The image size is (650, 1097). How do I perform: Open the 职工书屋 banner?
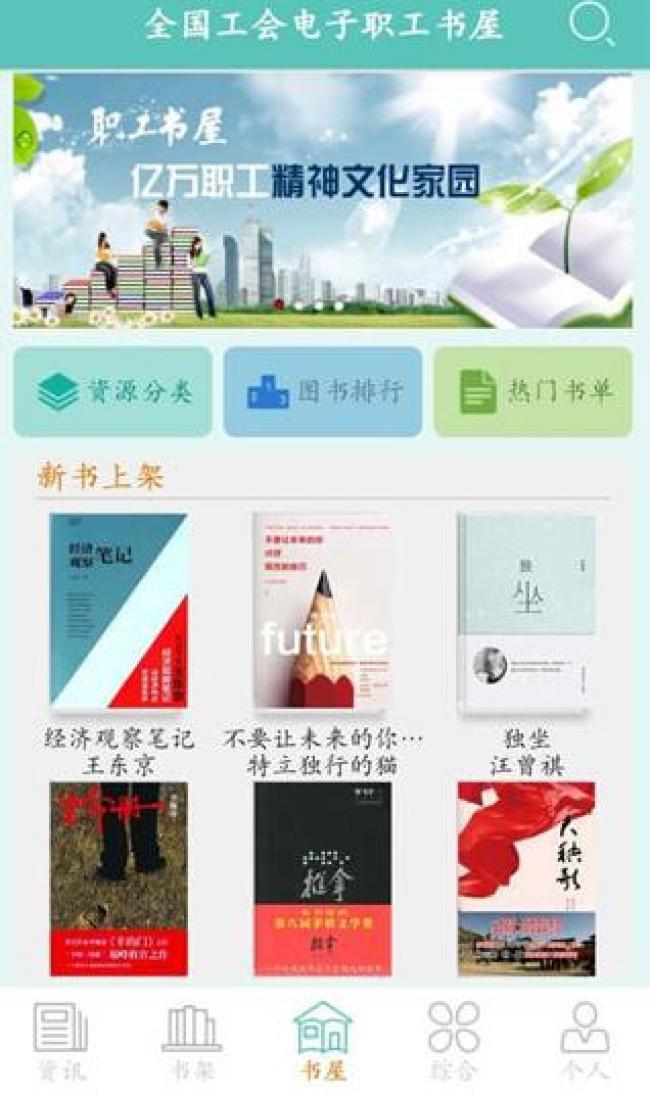tap(323, 201)
